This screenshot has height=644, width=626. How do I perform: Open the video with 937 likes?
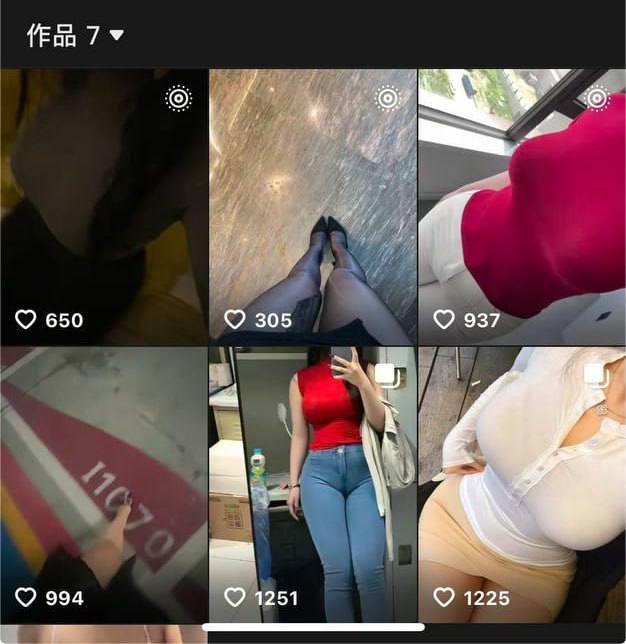pos(522,207)
